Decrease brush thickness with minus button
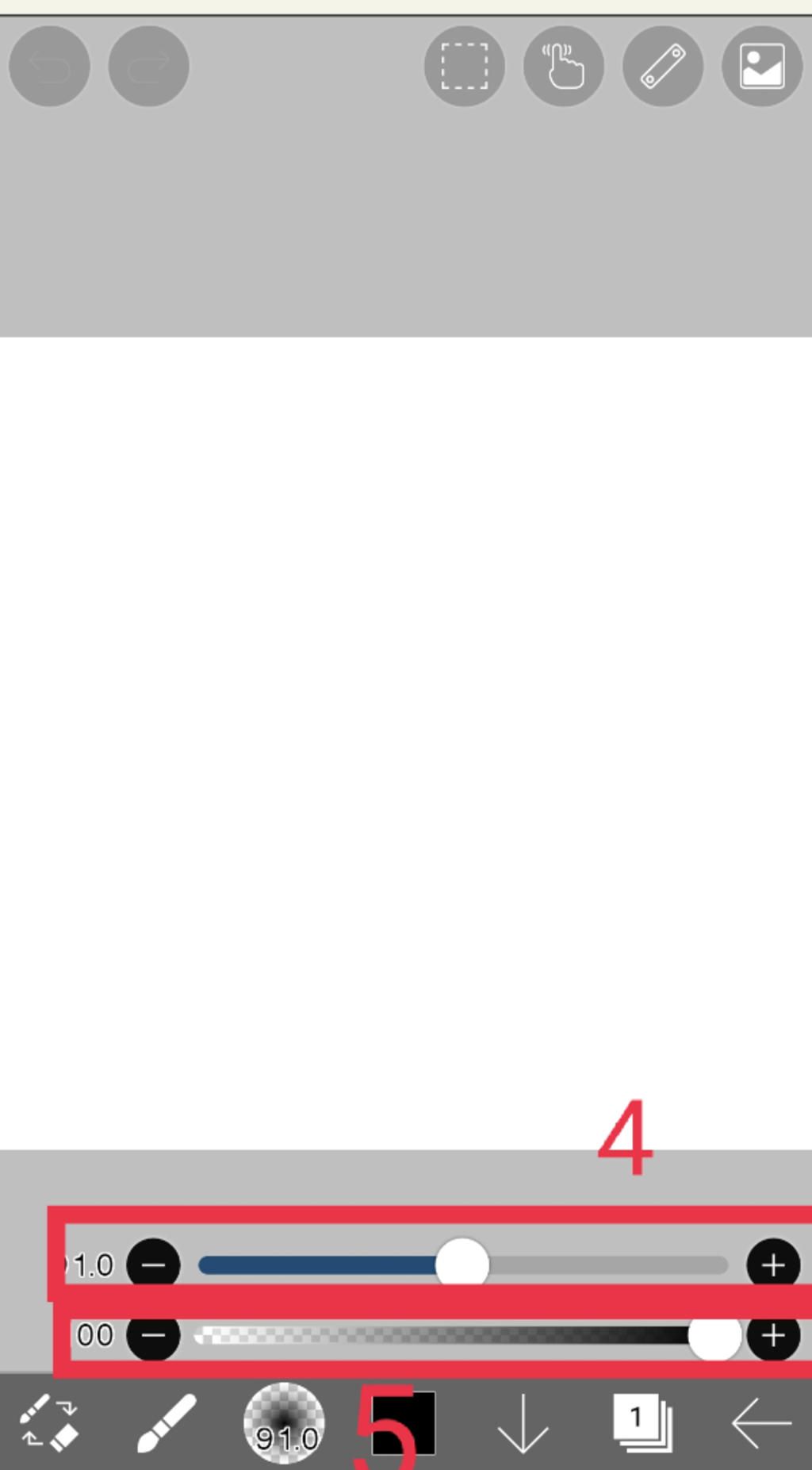Screen dimensions: 812x1470 point(154,1265)
